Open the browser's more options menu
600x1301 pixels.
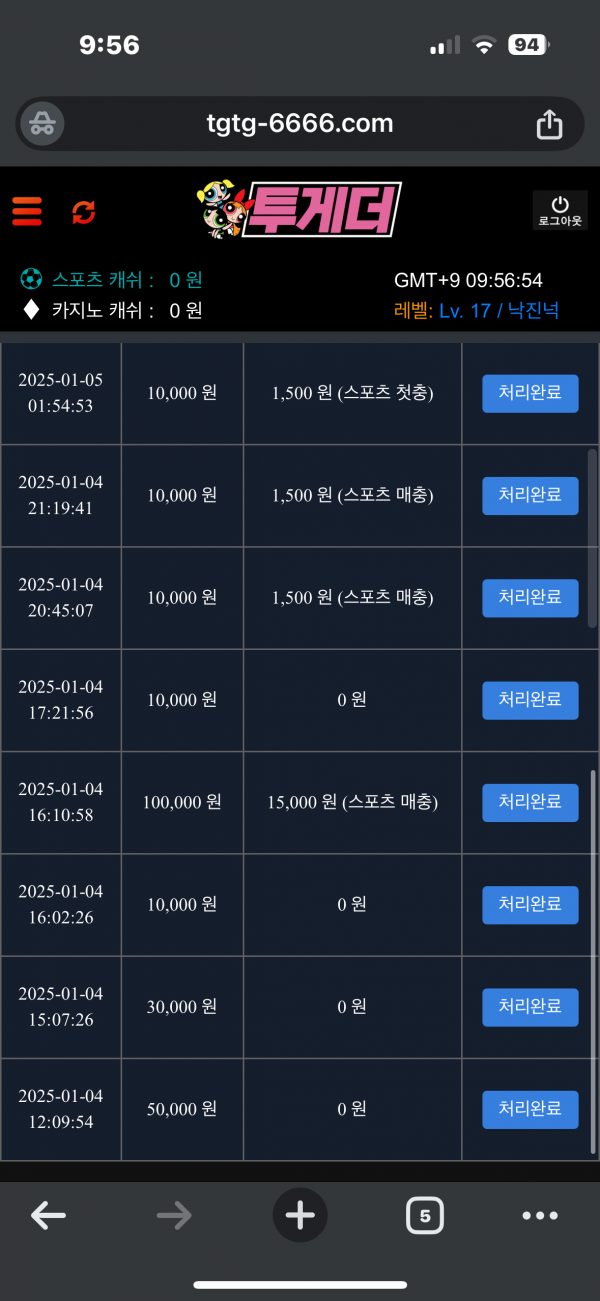click(540, 1215)
